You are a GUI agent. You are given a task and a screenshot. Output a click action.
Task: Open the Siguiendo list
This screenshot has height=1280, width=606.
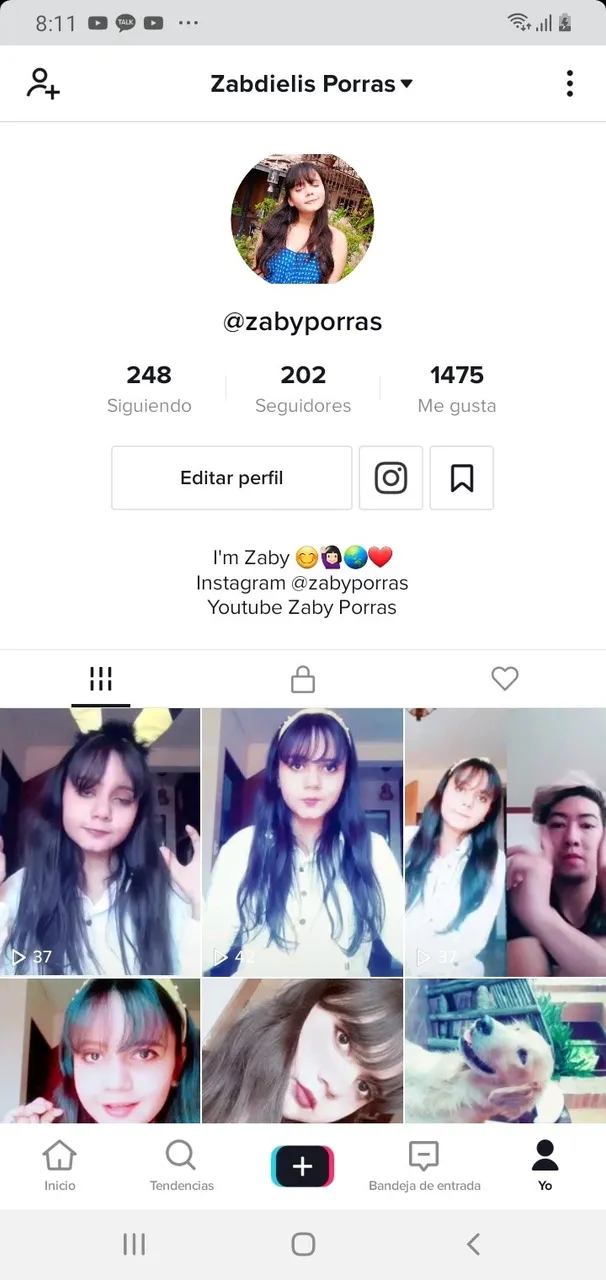(149, 389)
